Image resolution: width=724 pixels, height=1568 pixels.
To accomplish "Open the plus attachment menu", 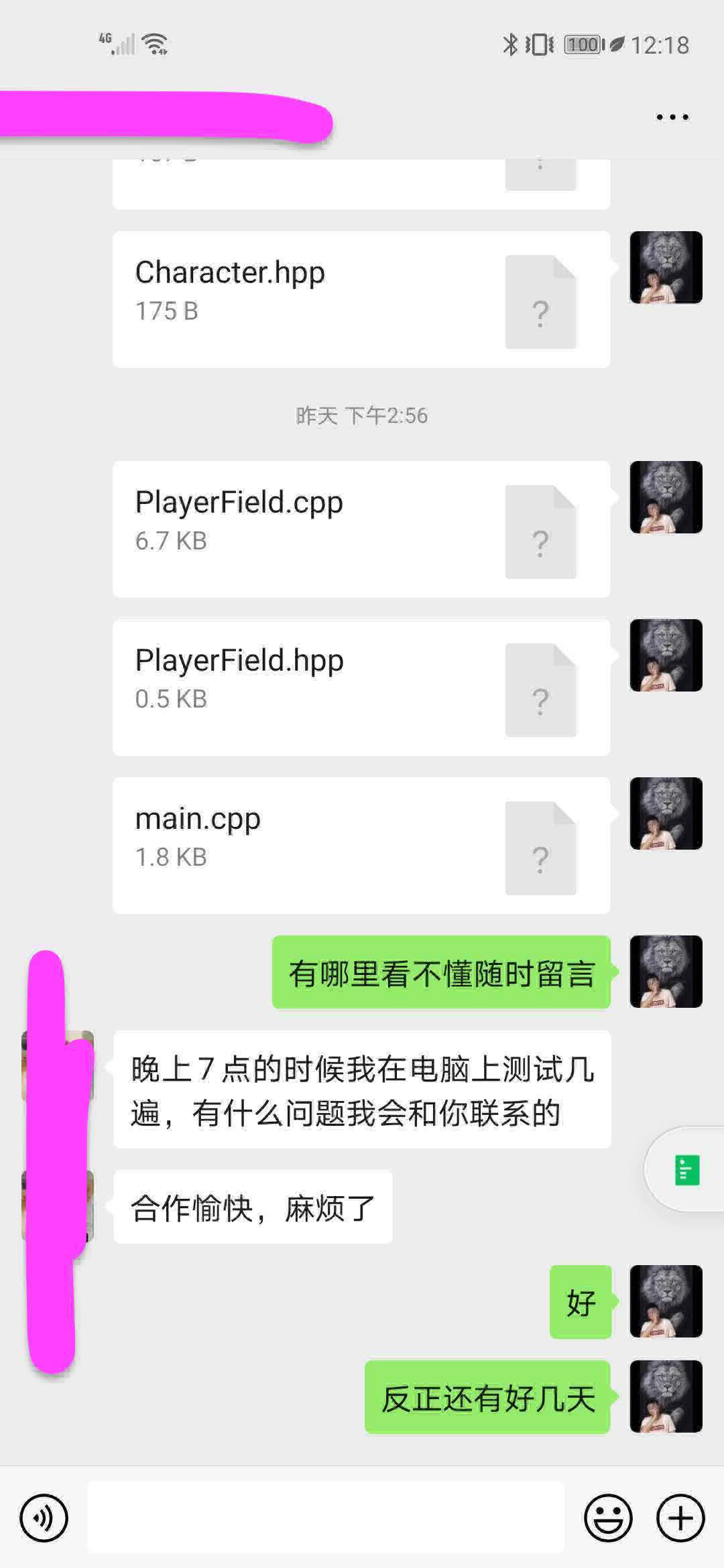I will click(x=680, y=1518).
